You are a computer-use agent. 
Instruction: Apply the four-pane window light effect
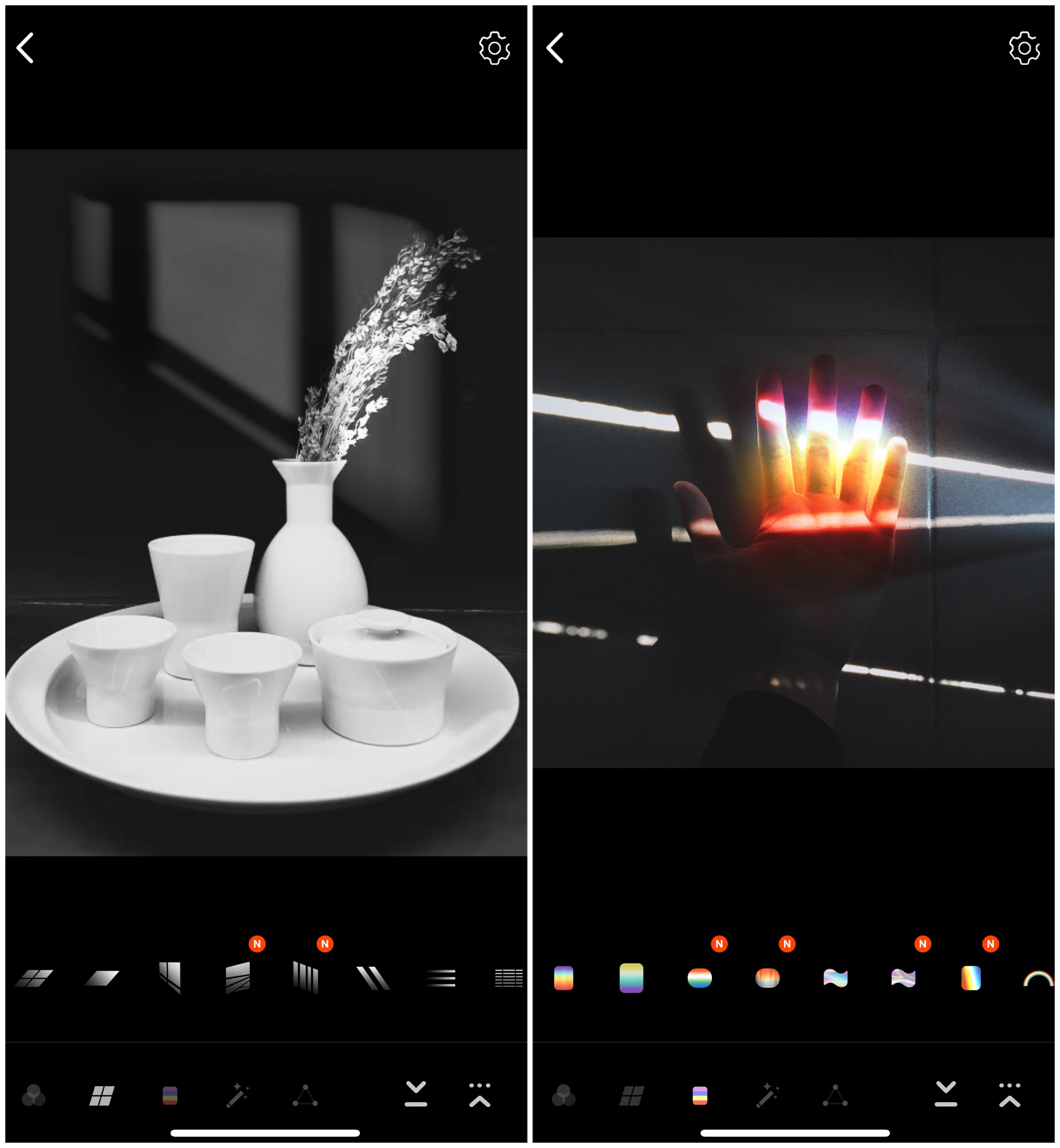pyautogui.click(x=34, y=978)
